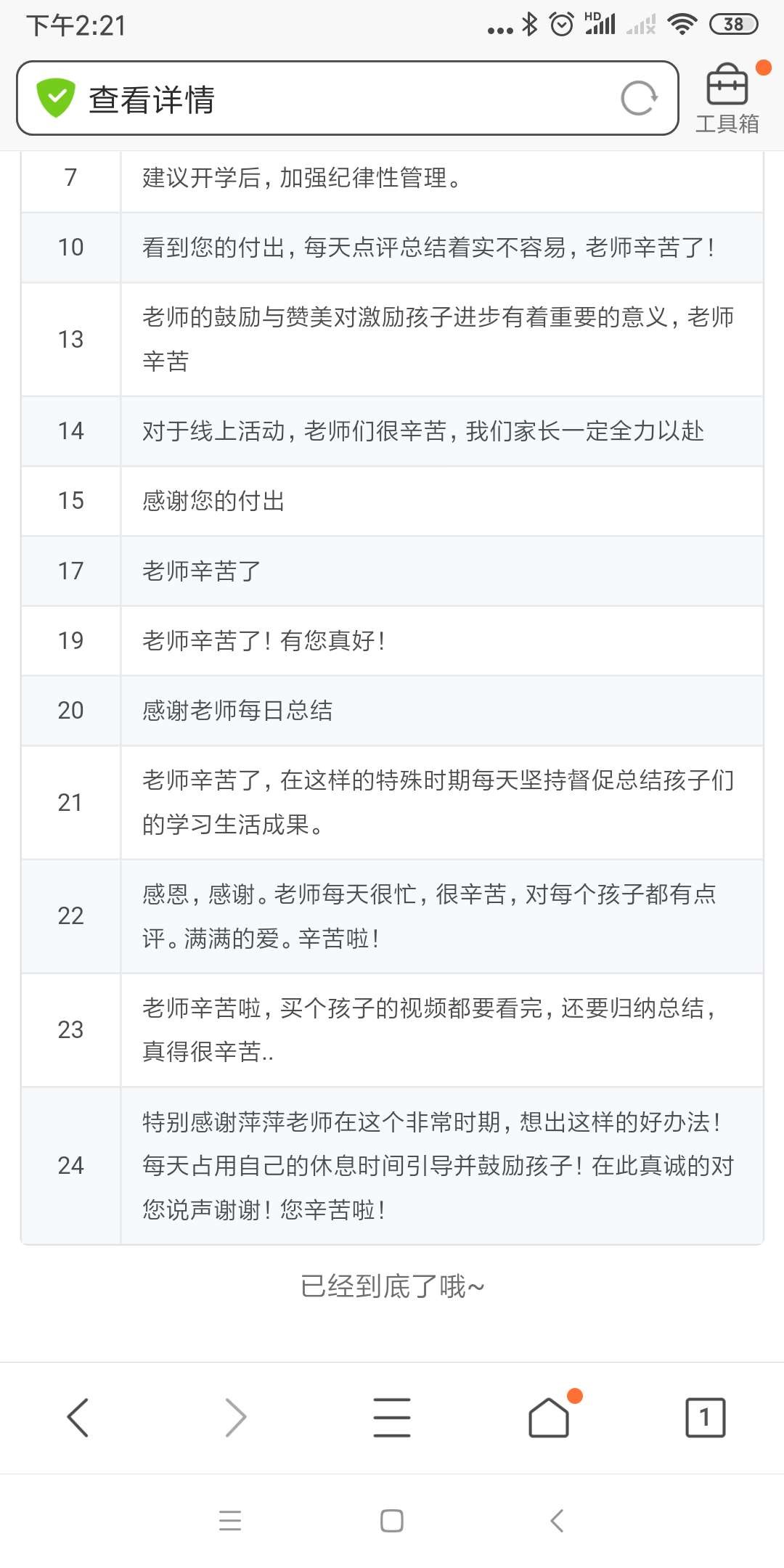Image resolution: width=784 pixels, height=1568 pixels.
Task: Go to the browser home page
Action: point(549,1418)
